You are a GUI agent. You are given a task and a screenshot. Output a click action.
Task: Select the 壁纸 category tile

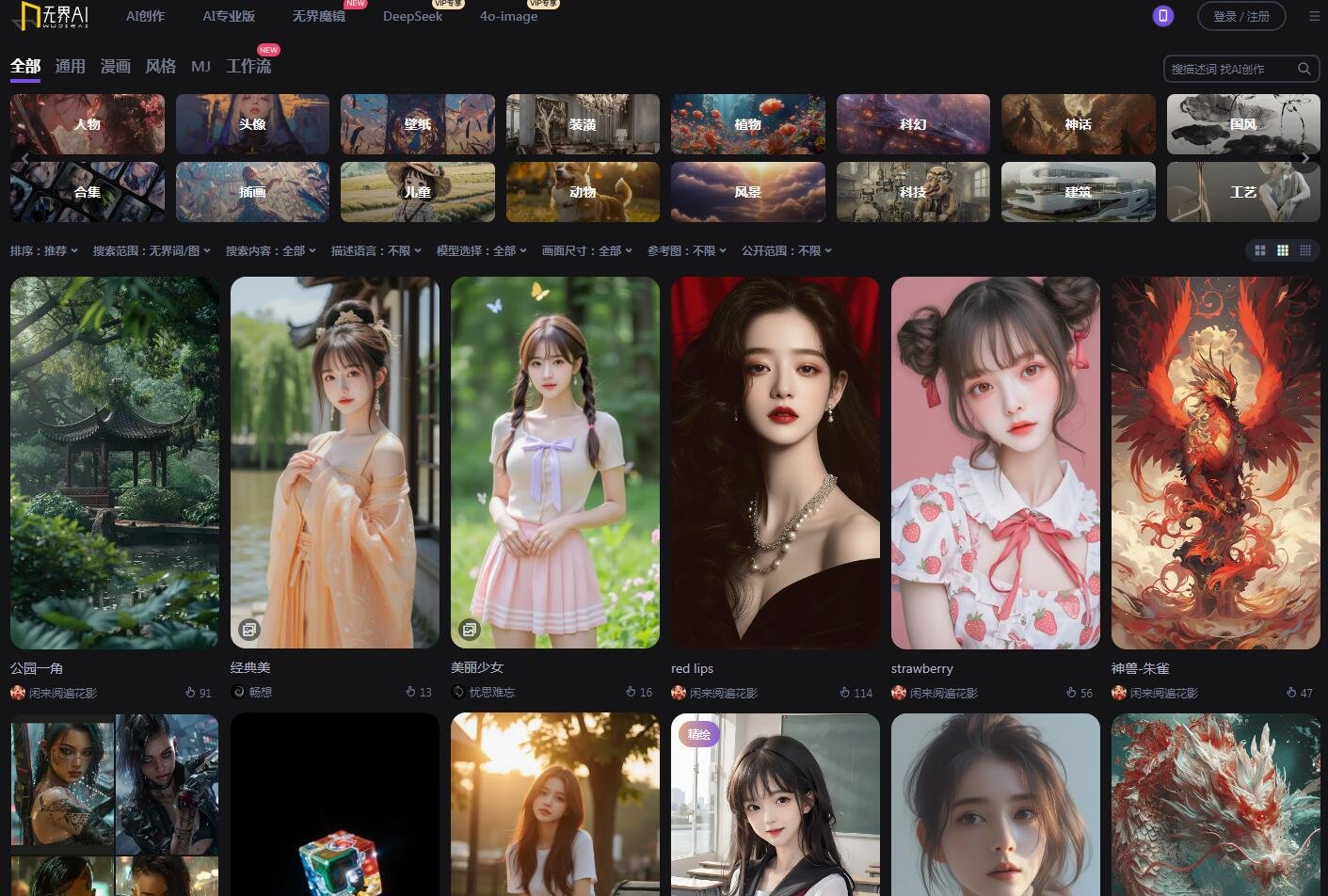418,124
